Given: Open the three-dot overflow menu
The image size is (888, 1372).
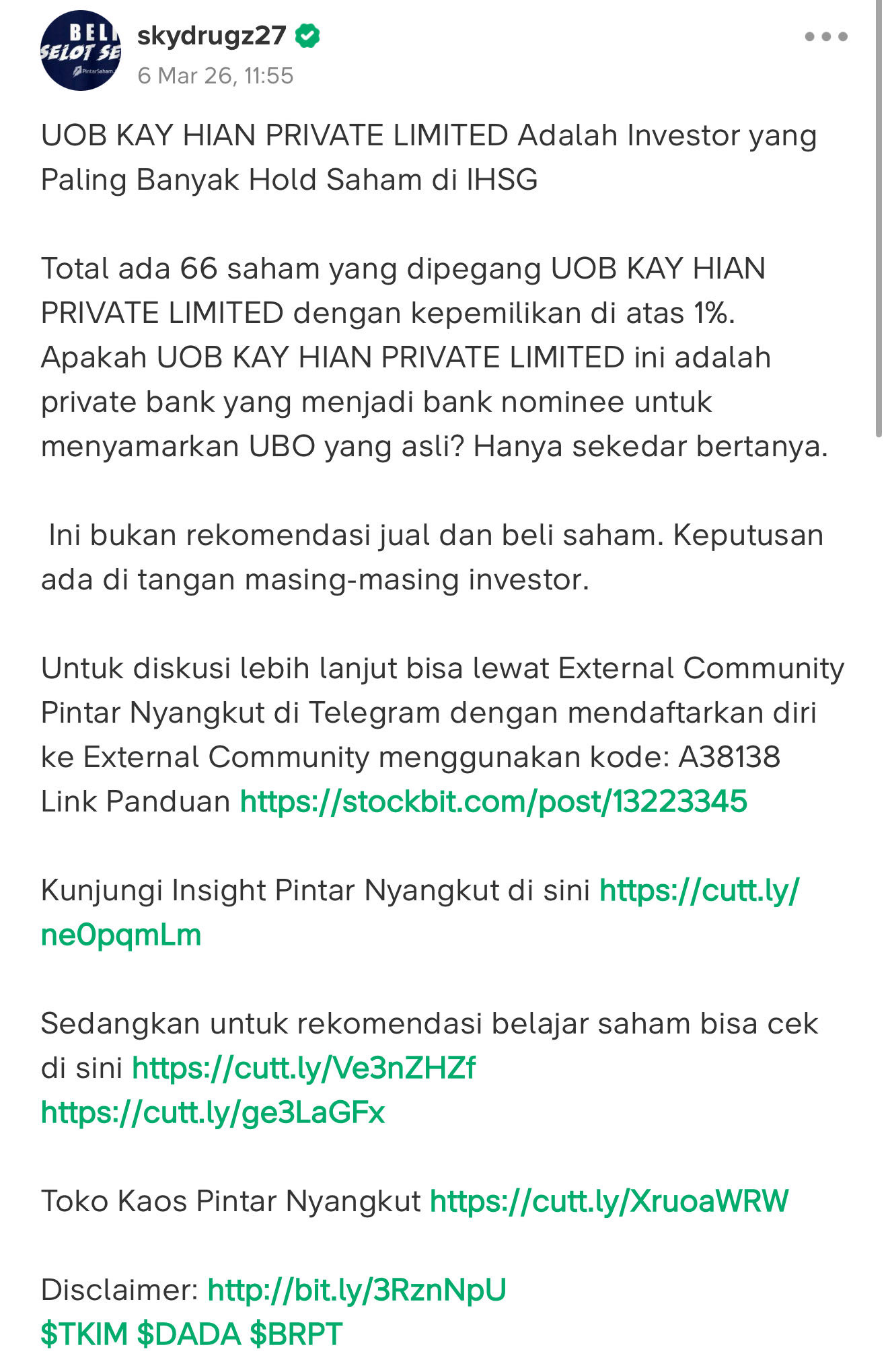Looking at the screenshot, I should (x=825, y=36).
